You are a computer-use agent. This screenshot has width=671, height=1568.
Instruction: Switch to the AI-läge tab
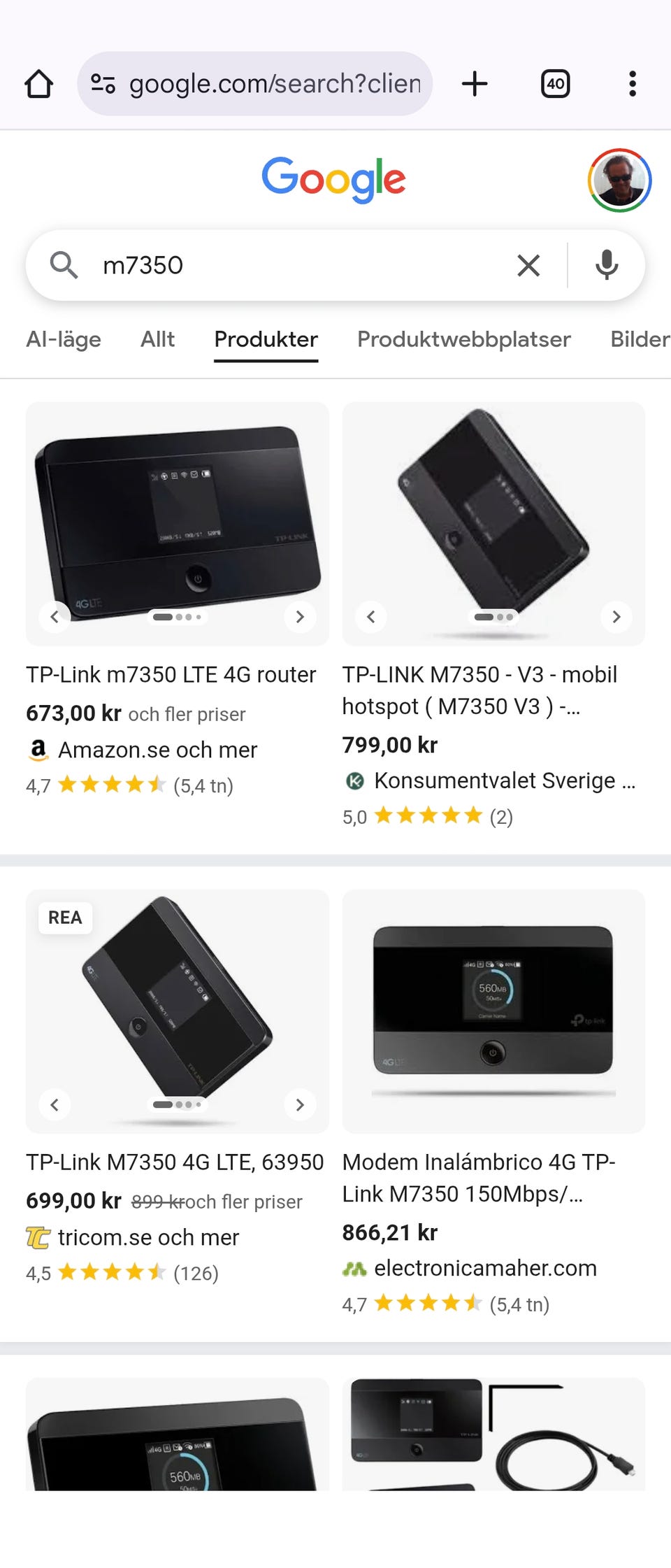click(x=64, y=339)
